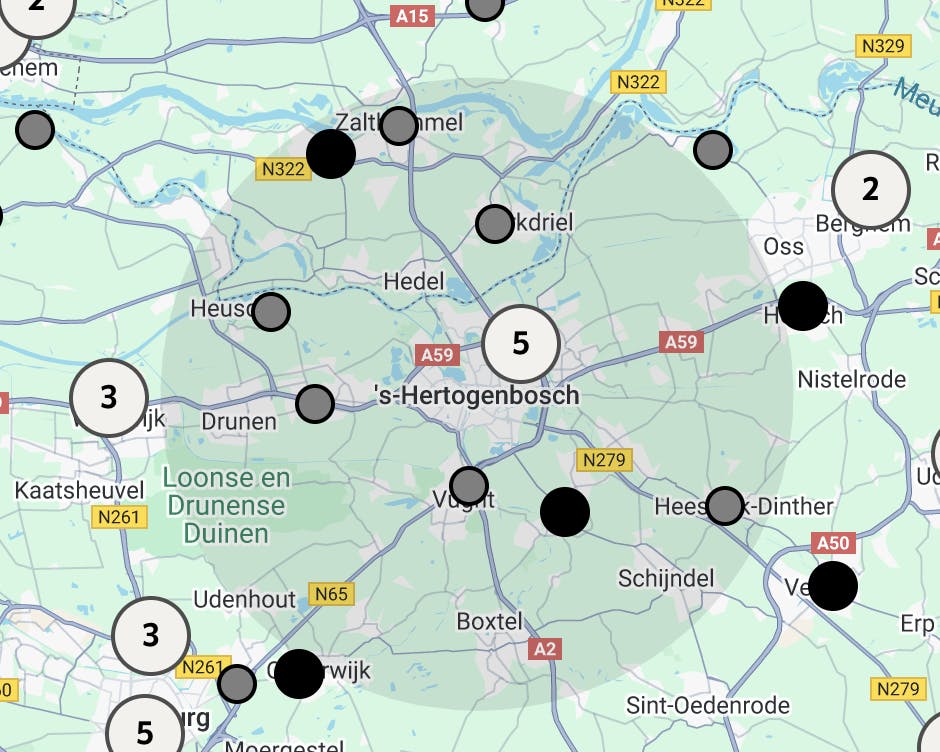
Task: Tap the black marker on Oisterwijk
Action: pos(299,674)
